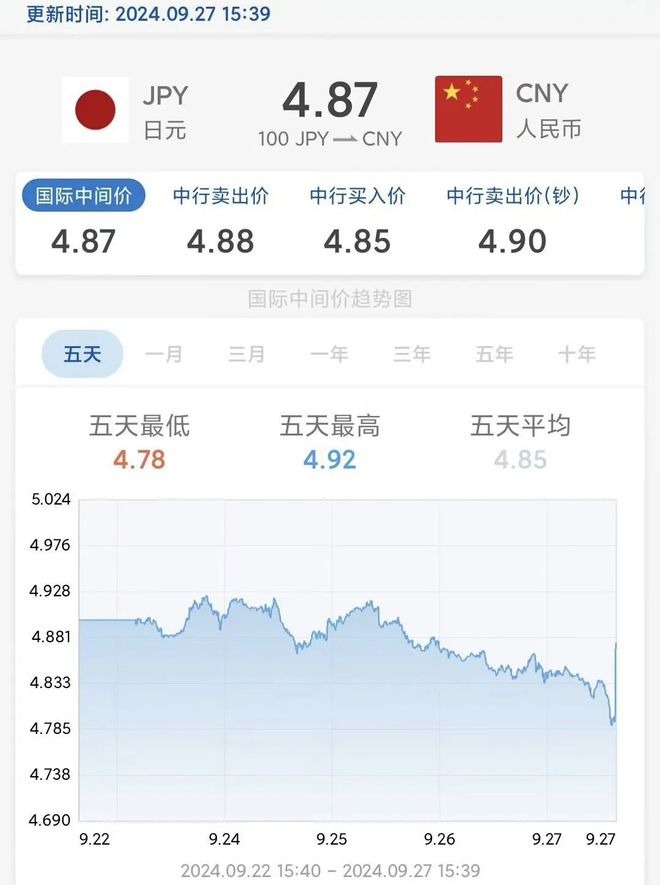
Task: Switch the chart to 一月
Action: click(x=164, y=354)
